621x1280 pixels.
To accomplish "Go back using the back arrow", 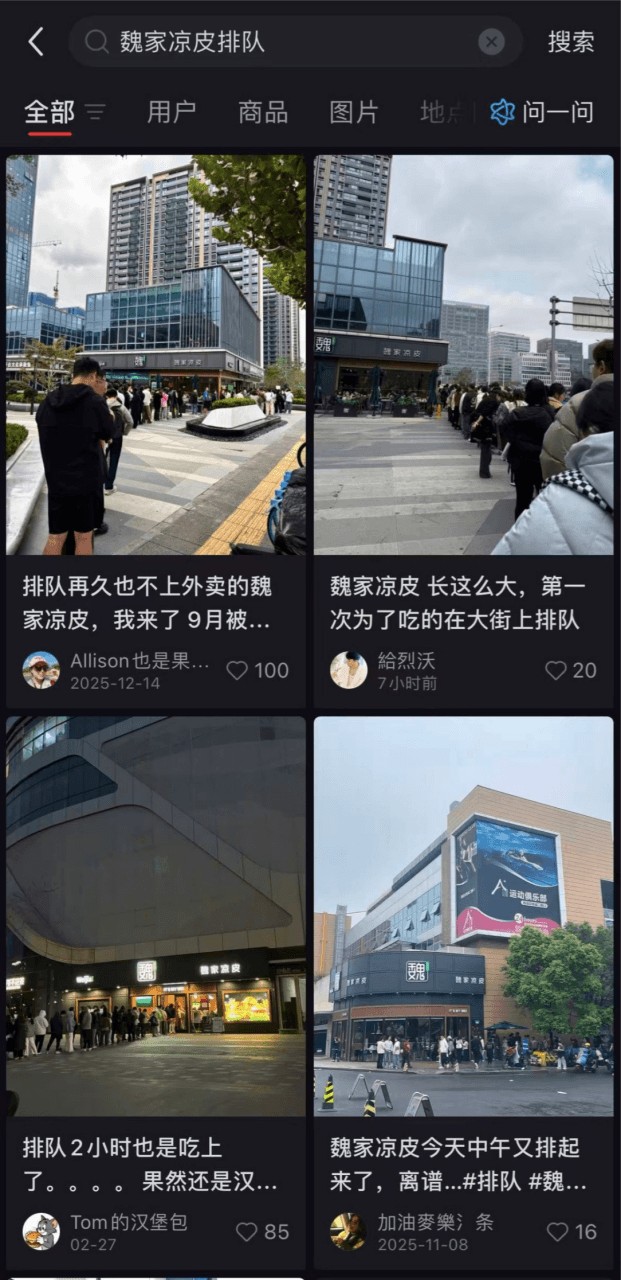I will (x=36, y=42).
